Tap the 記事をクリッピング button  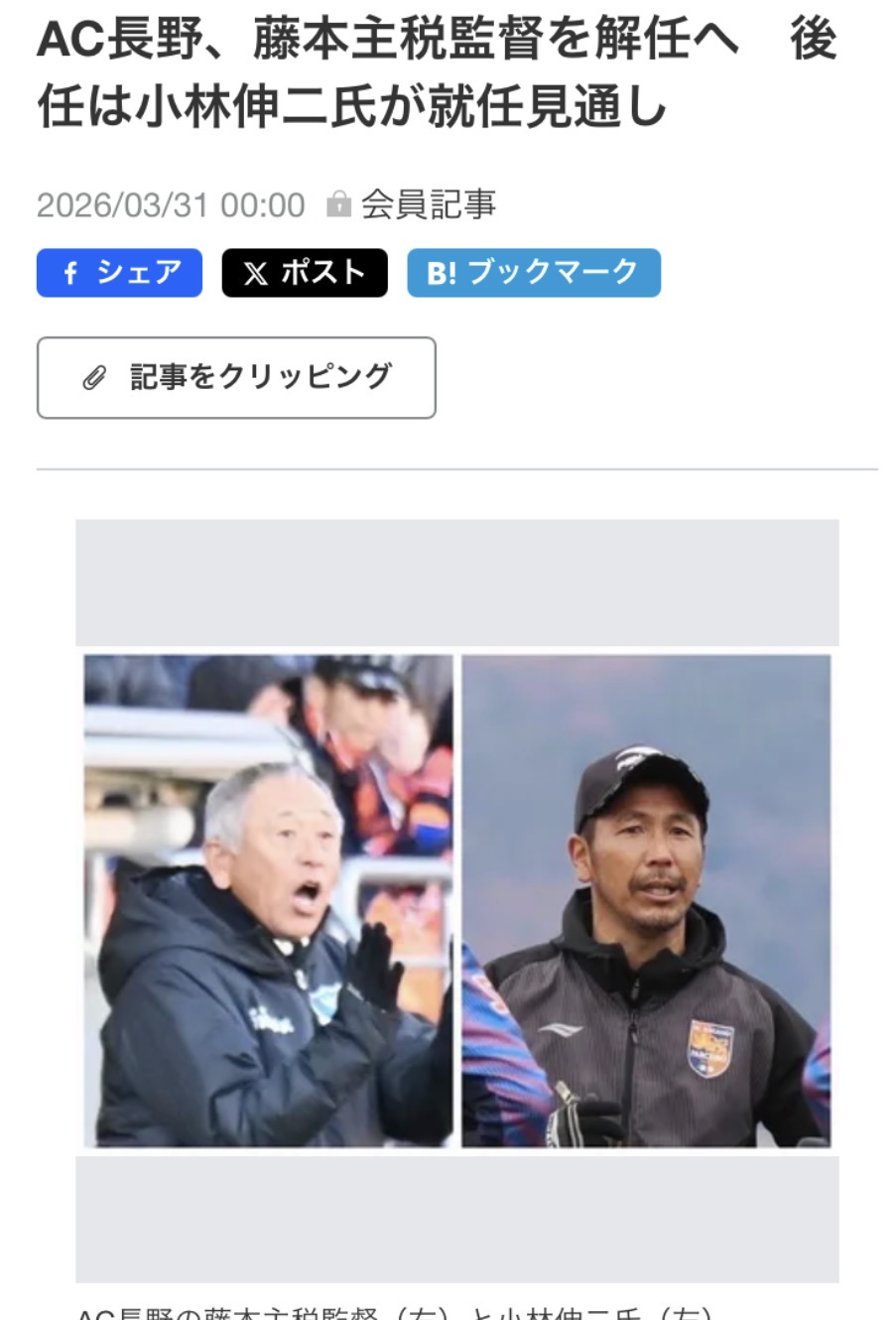(236, 377)
